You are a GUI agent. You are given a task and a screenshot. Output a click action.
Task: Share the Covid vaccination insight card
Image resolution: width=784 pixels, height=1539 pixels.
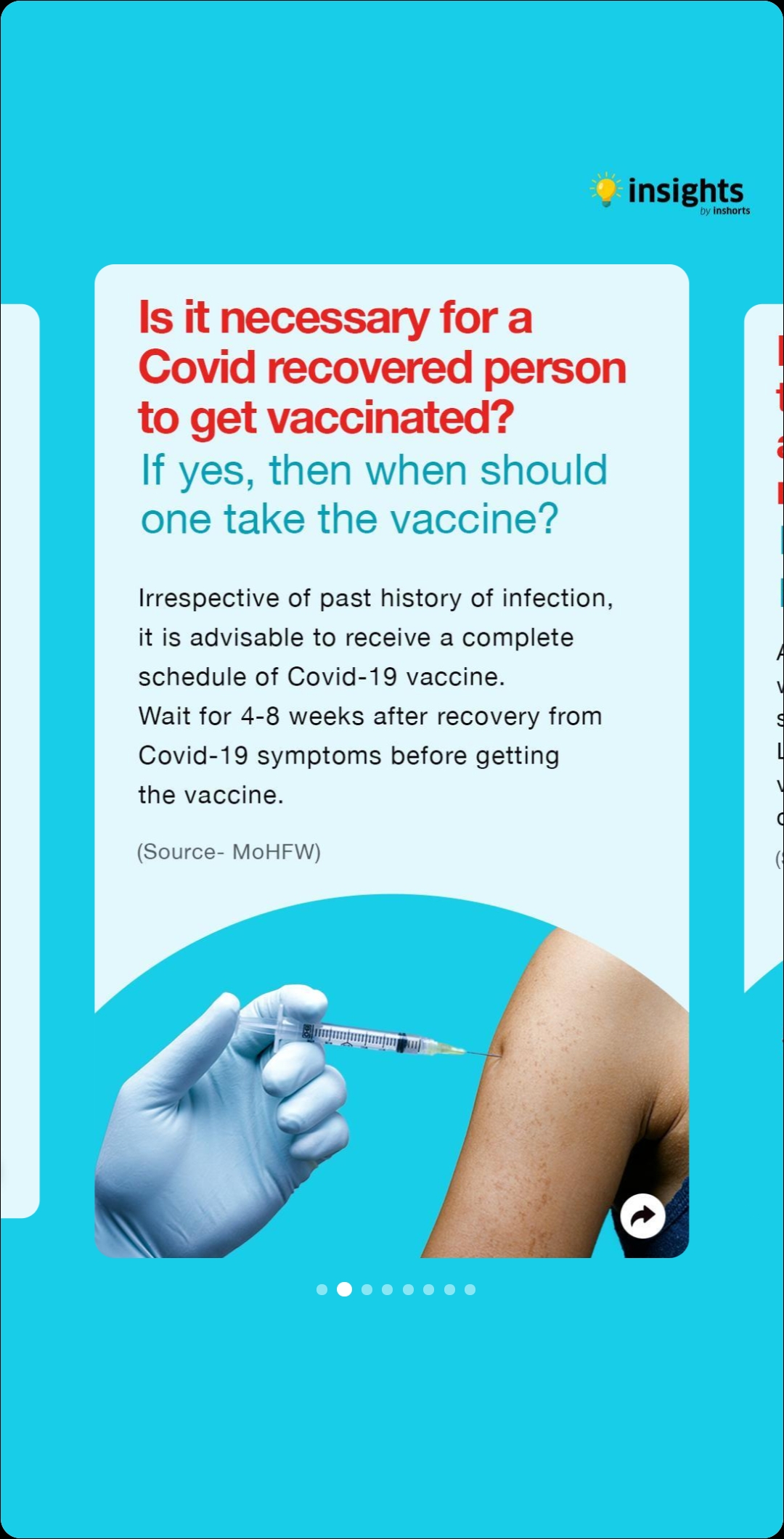pos(642,1215)
